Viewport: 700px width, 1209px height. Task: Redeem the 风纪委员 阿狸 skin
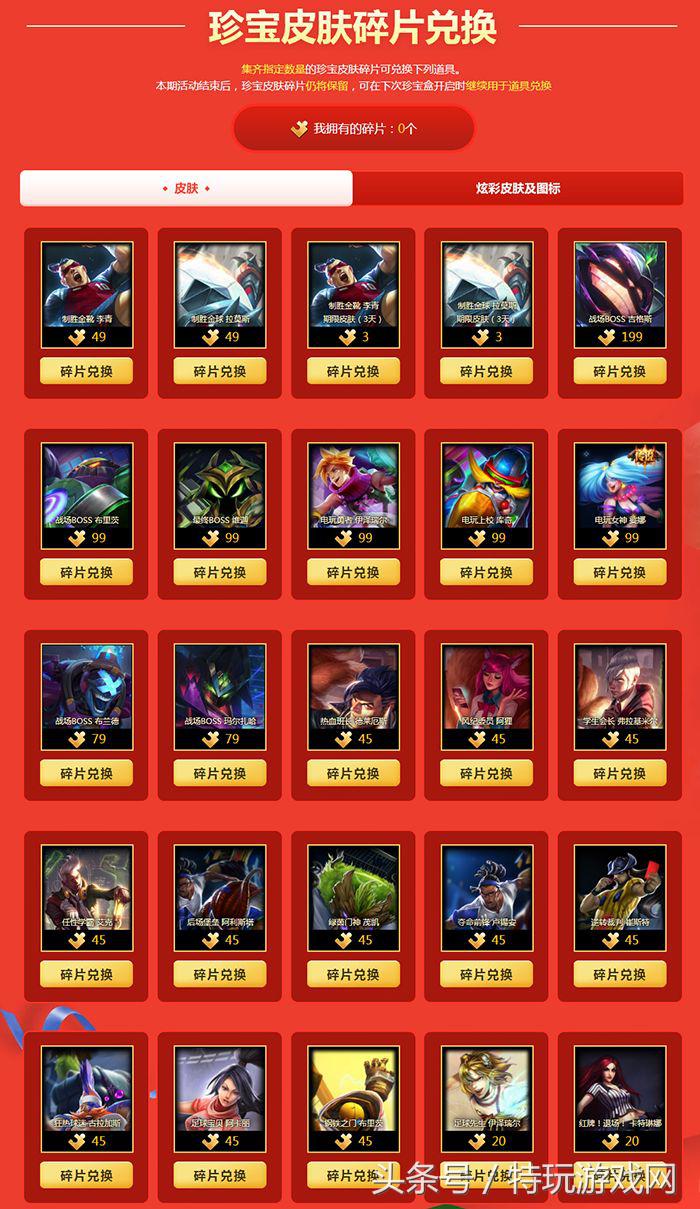[x=486, y=773]
